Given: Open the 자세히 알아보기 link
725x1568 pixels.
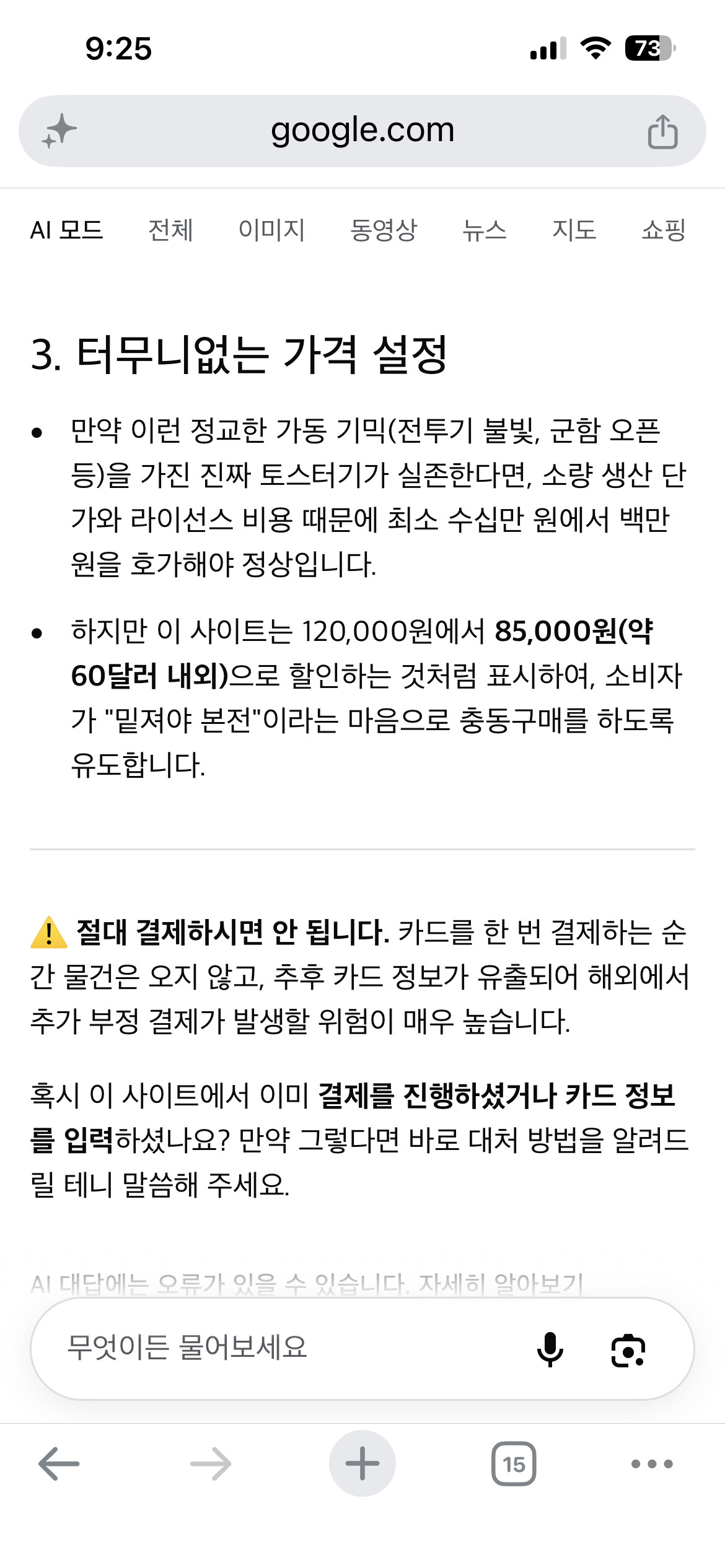Looking at the screenshot, I should click(501, 1284).
